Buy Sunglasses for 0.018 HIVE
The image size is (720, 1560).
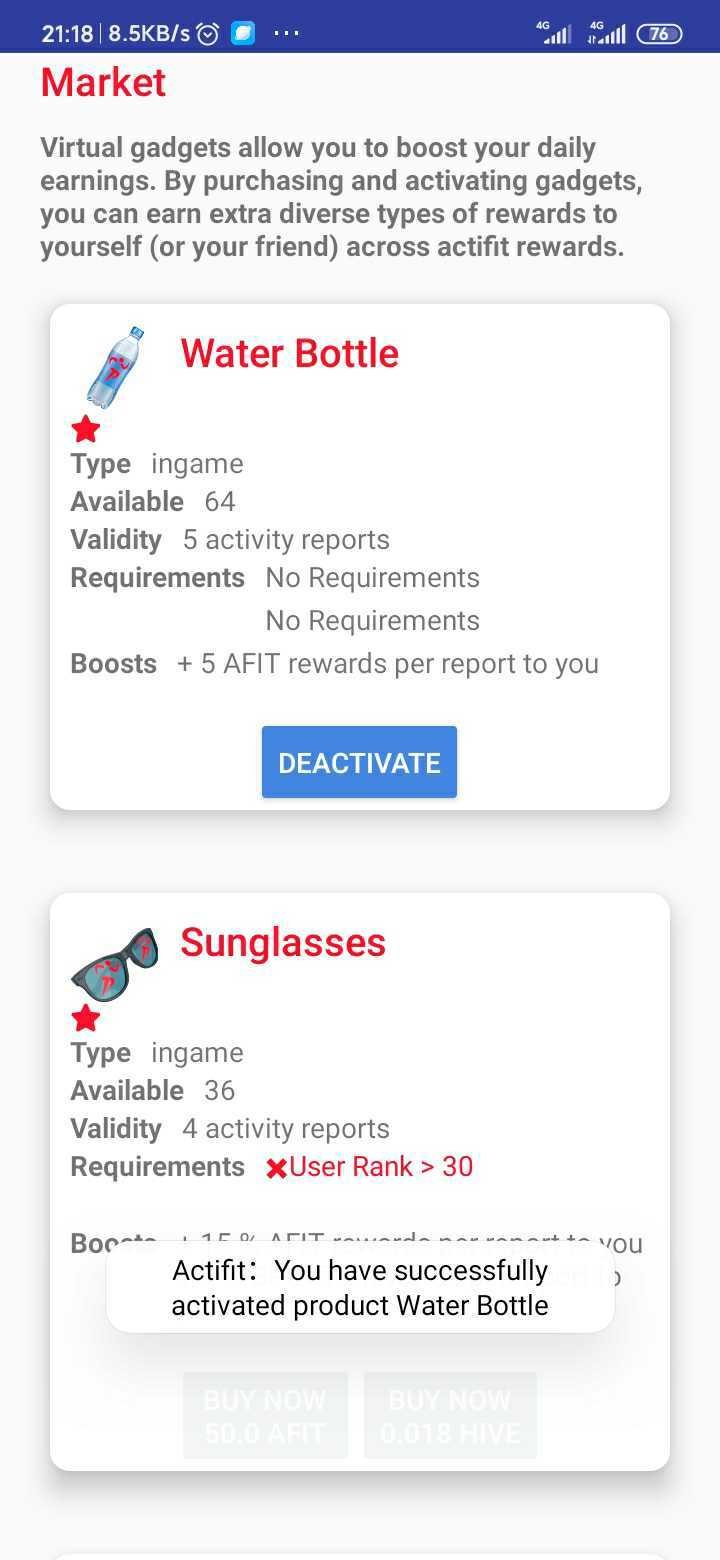[450, 1415]
